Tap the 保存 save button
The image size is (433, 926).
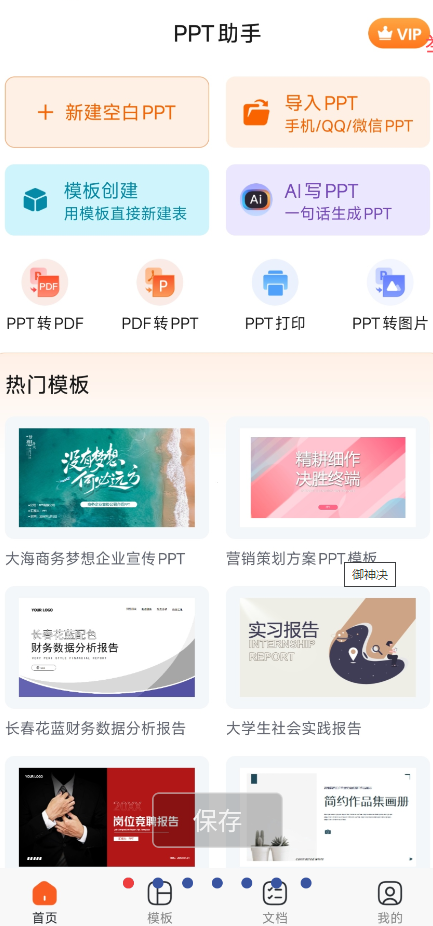(217, 820)
